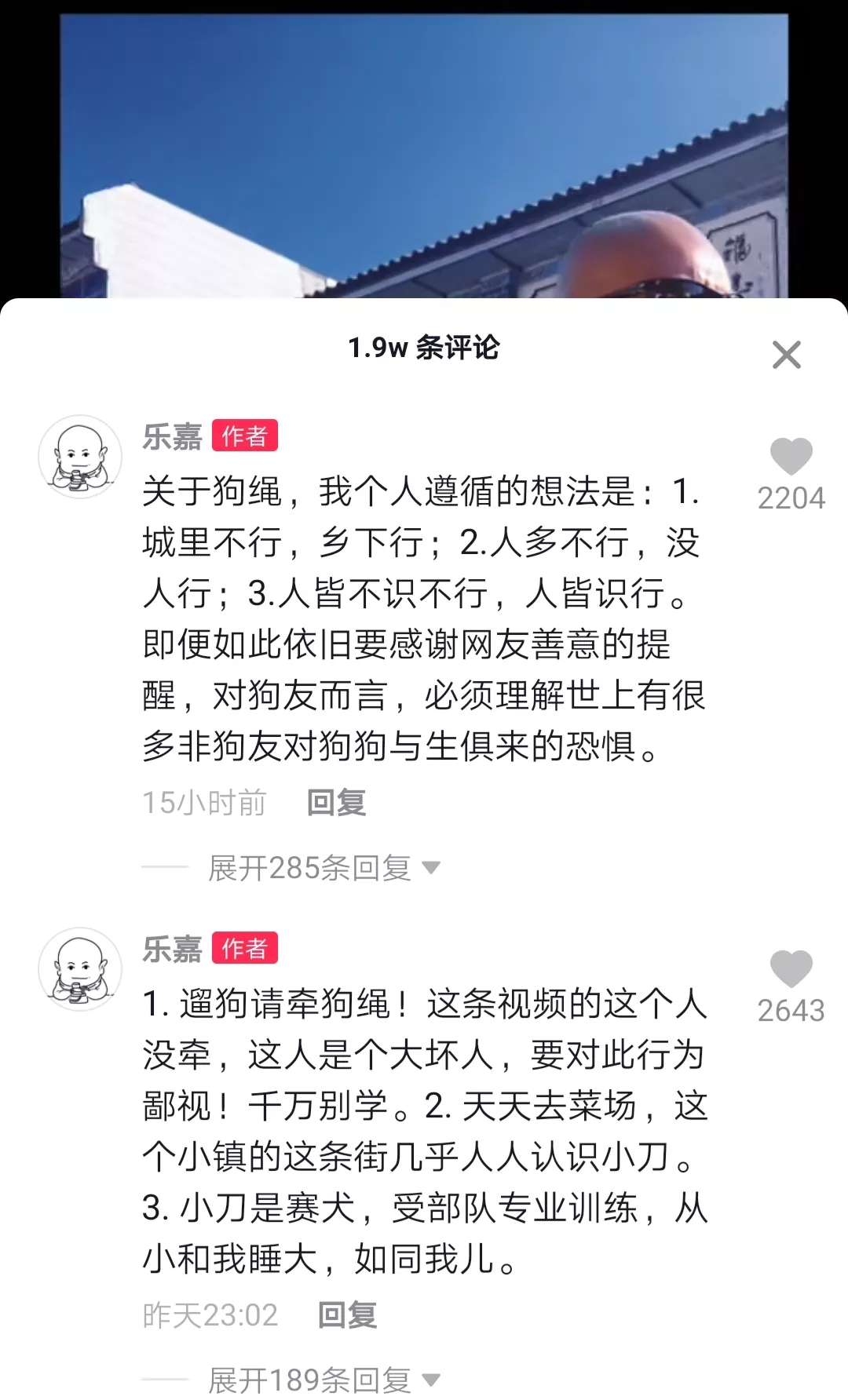This screenshot has width=848, height=1400.
Task: Like the comment with 2643 likes
Action: point(791,968)
